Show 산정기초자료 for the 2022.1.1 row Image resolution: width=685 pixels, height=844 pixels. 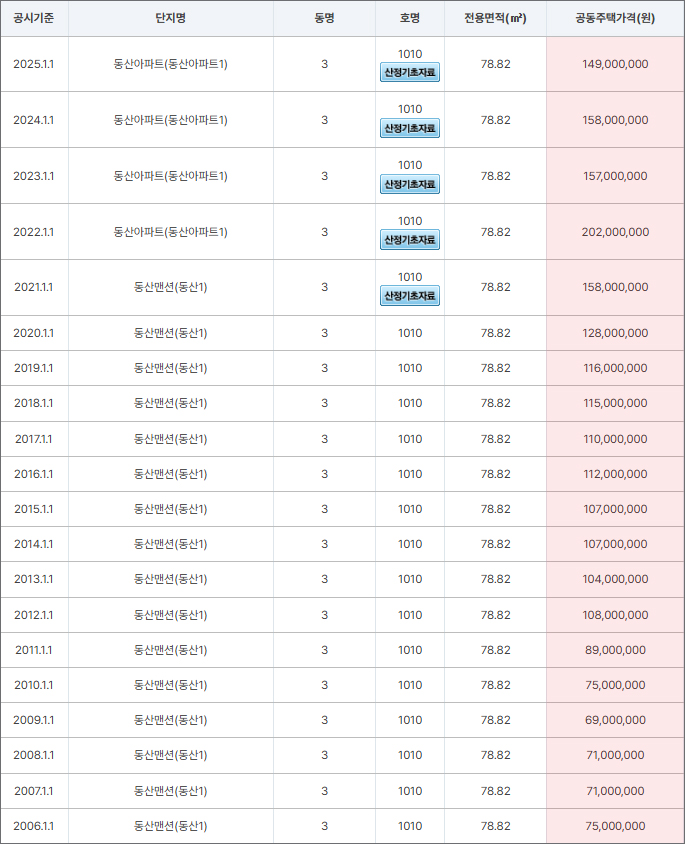[x=410, y=240]
